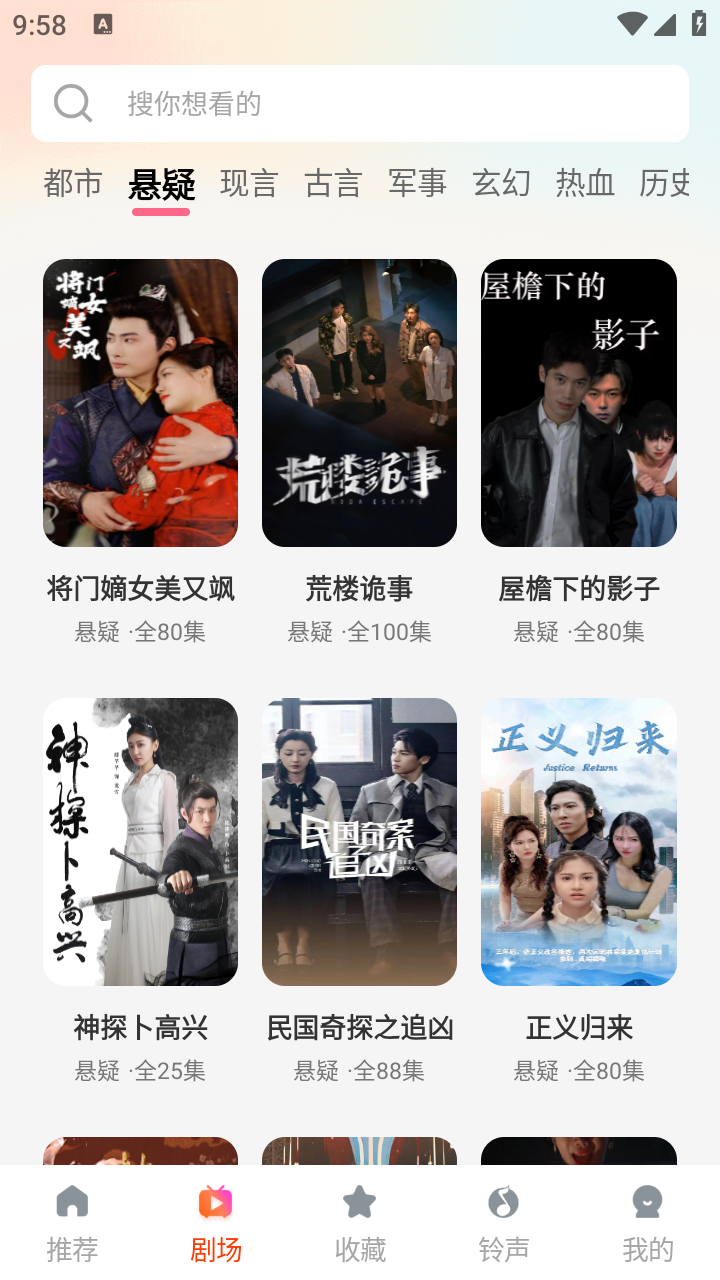Switch to the 军事 category tab

click(x=417, y=184)
